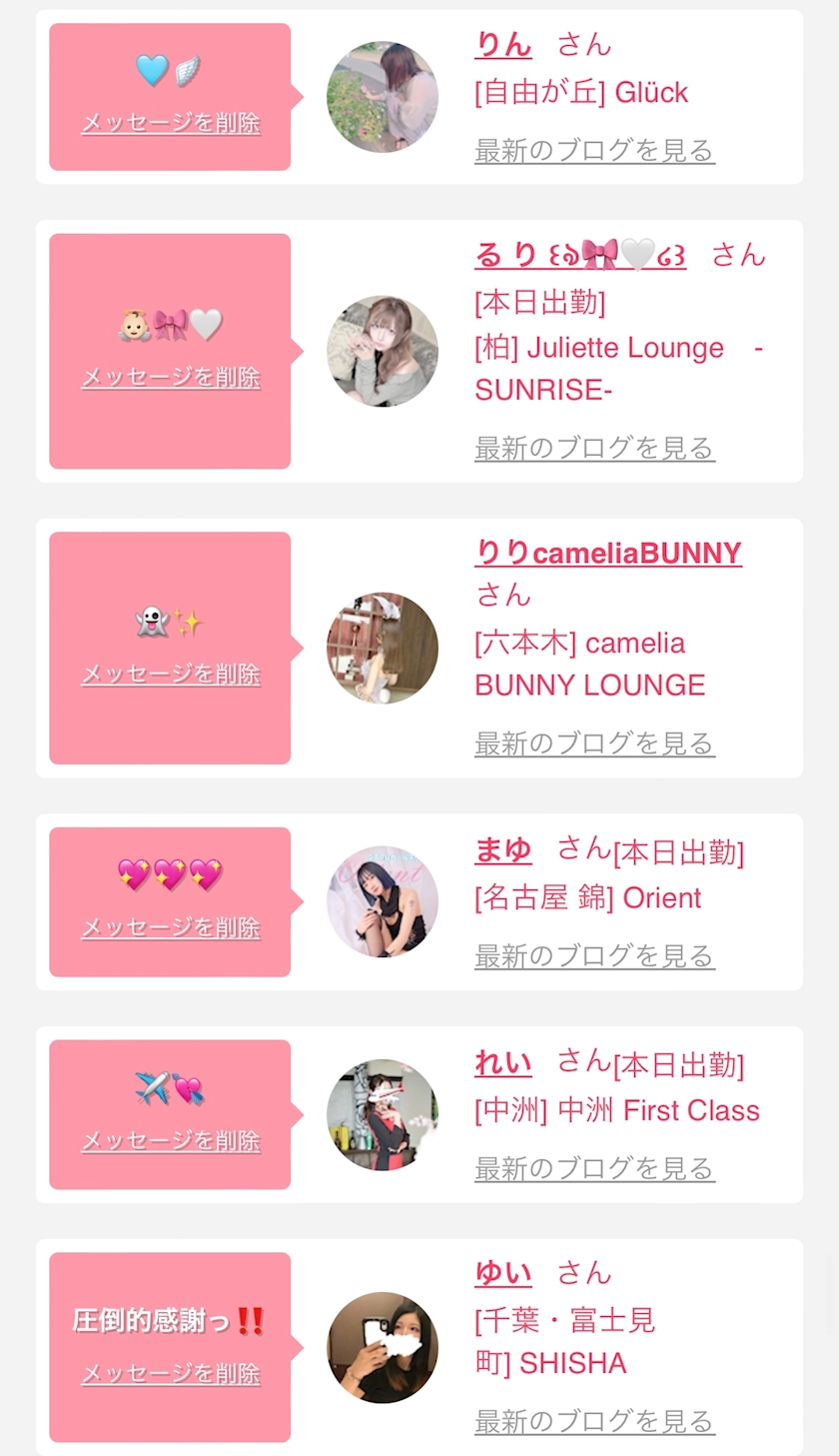
Task: Open the るり profile link
Action: click(580, 255)
